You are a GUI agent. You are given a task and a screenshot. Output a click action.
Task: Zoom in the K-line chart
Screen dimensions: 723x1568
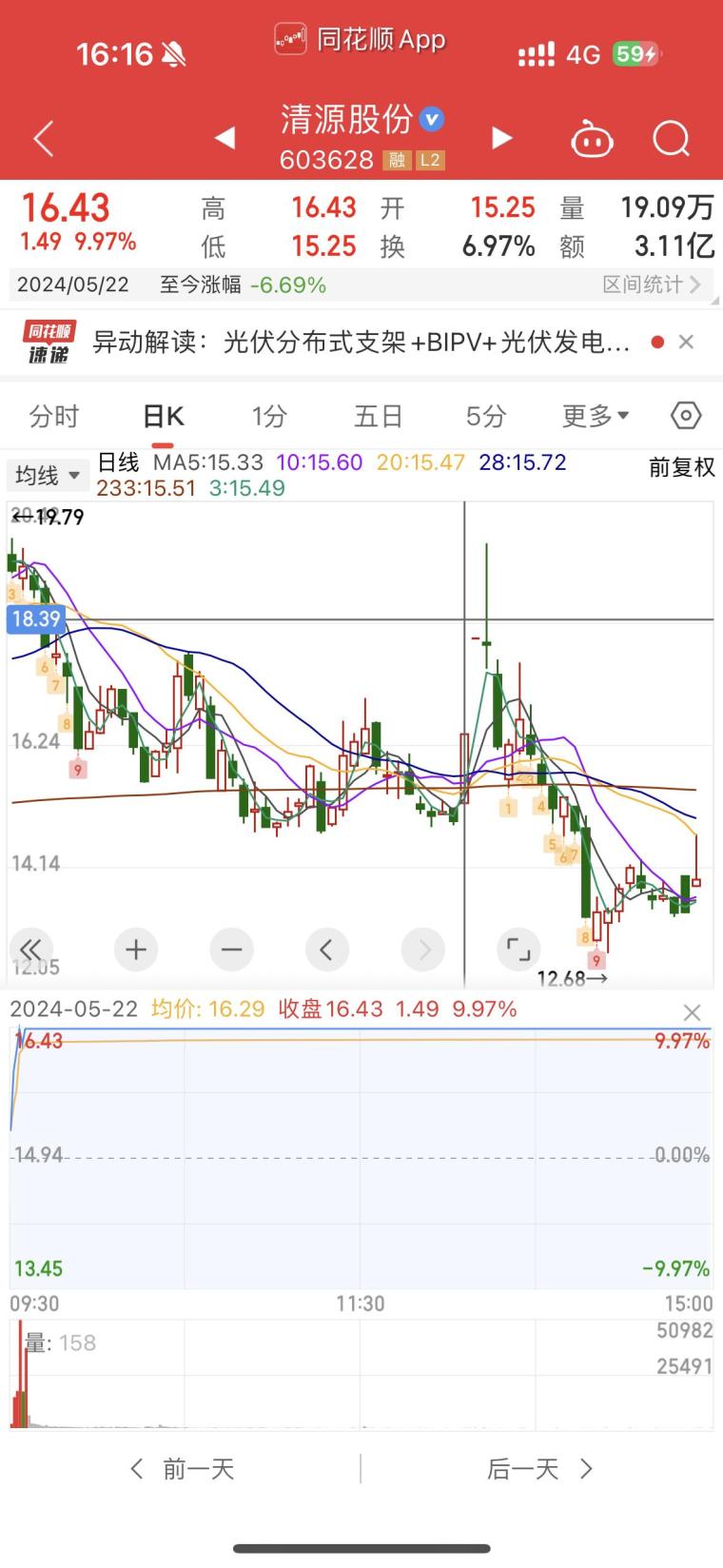136,950
